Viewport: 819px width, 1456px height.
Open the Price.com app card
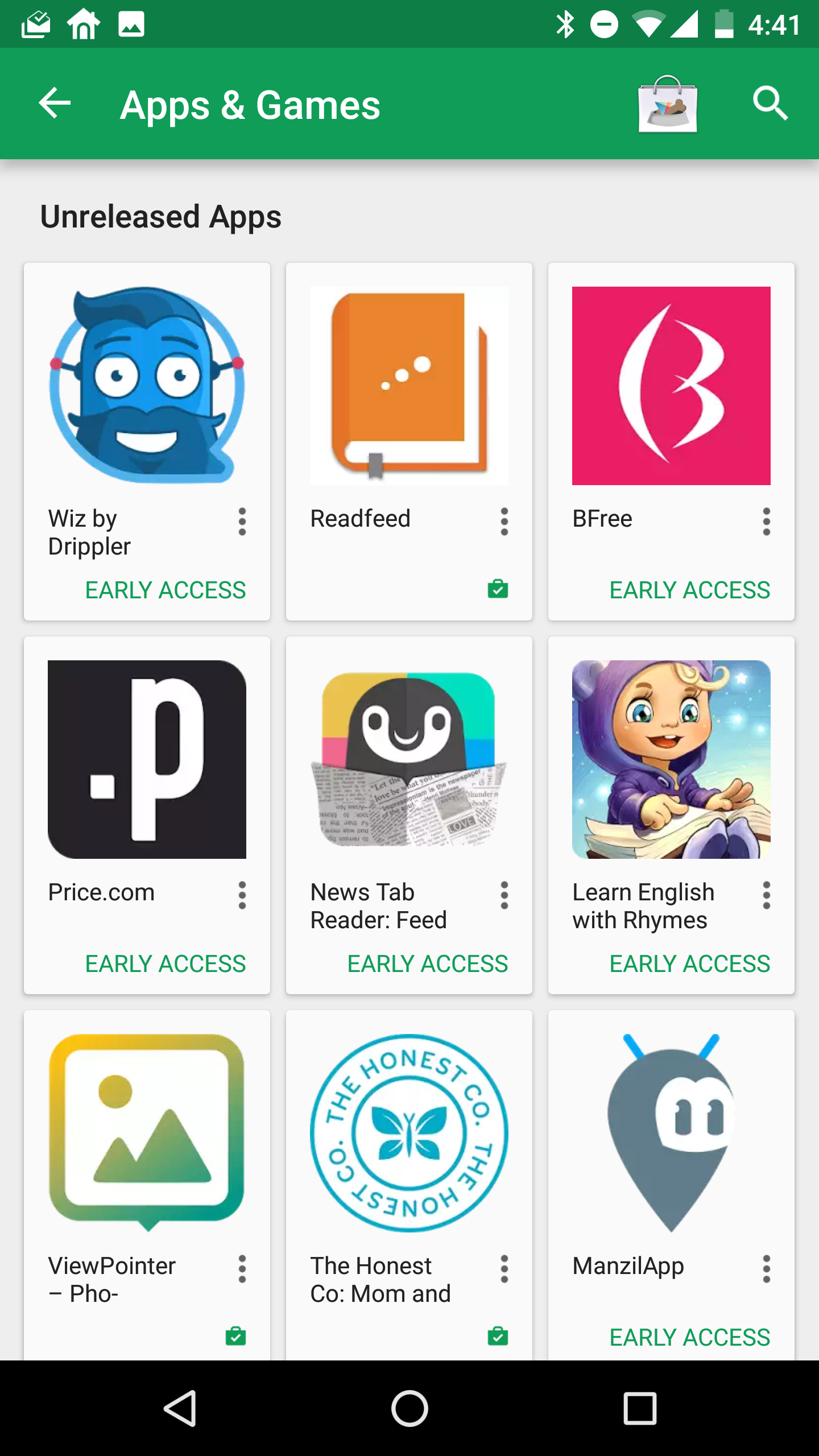[x=147, y=760]
